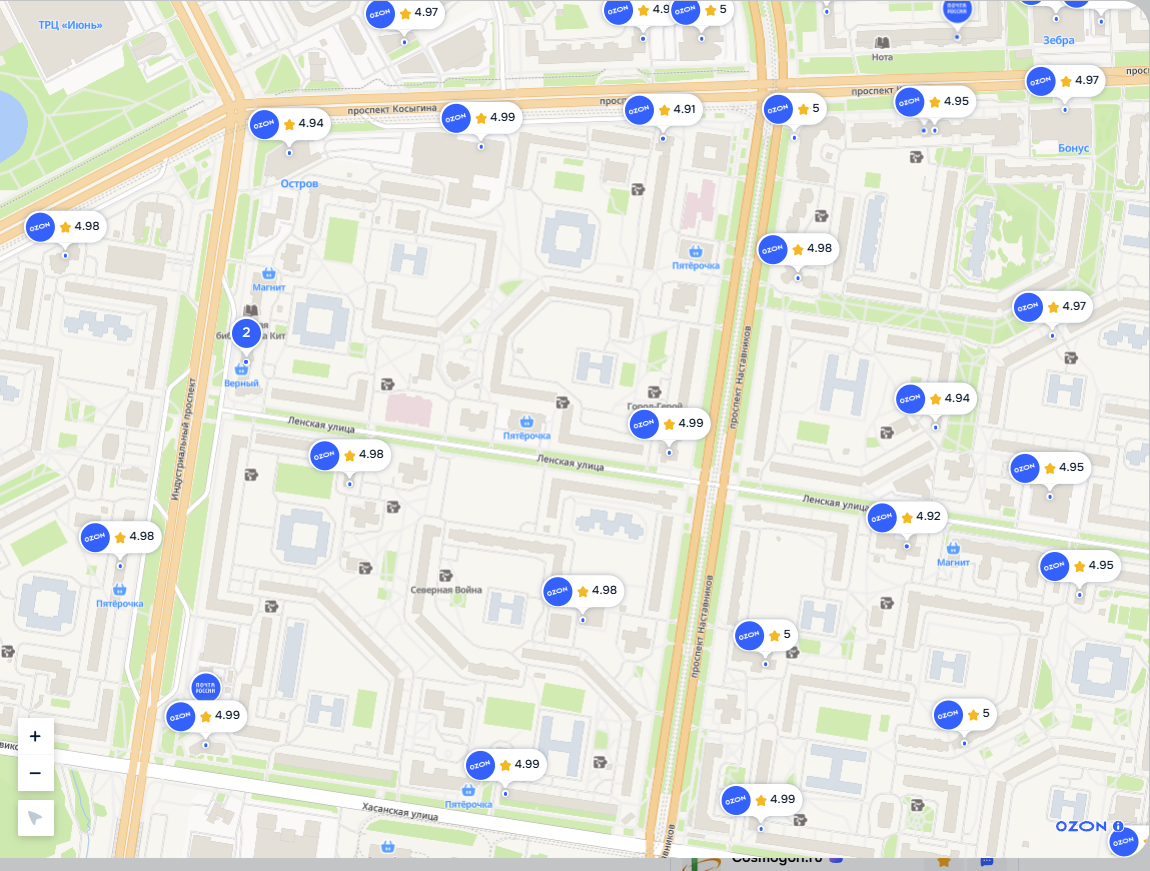Open Ozon point 4.97 above Бонус

1065,81
